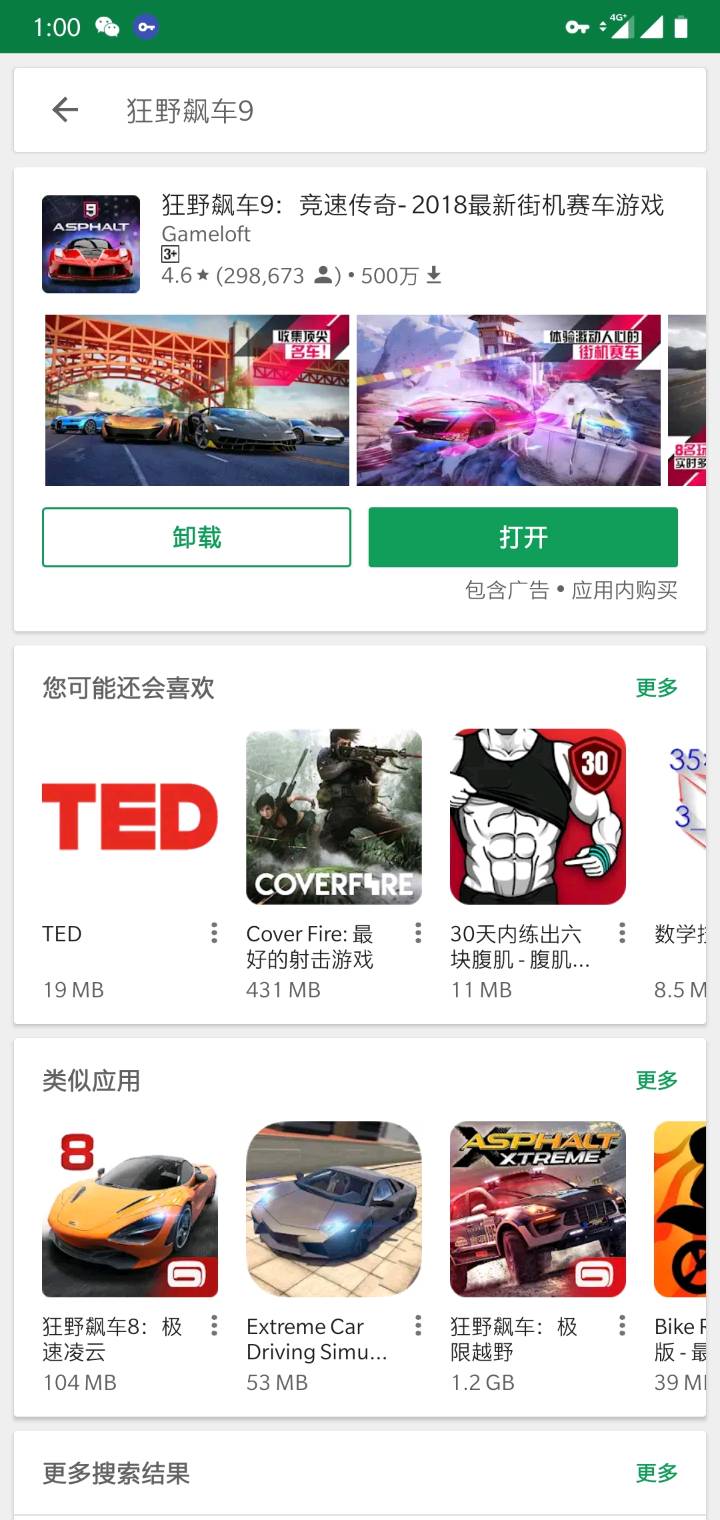Open the overflow menu for Cover Fire

(418, 933)
